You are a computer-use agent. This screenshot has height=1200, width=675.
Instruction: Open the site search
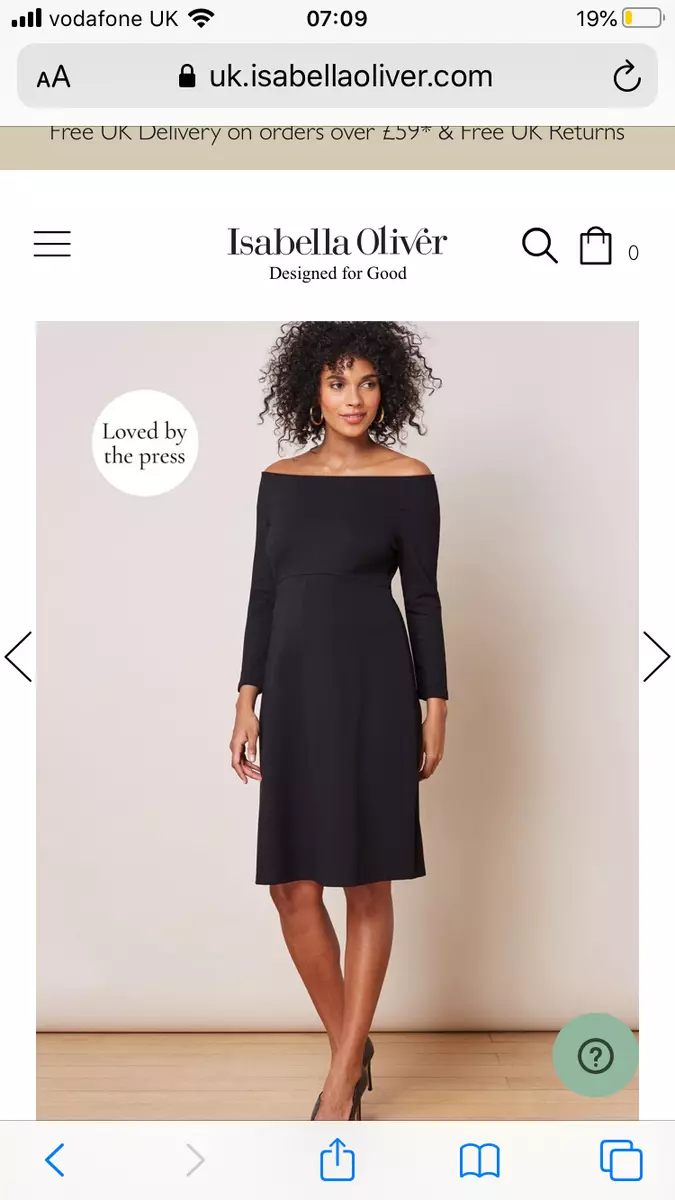(539, 245)
